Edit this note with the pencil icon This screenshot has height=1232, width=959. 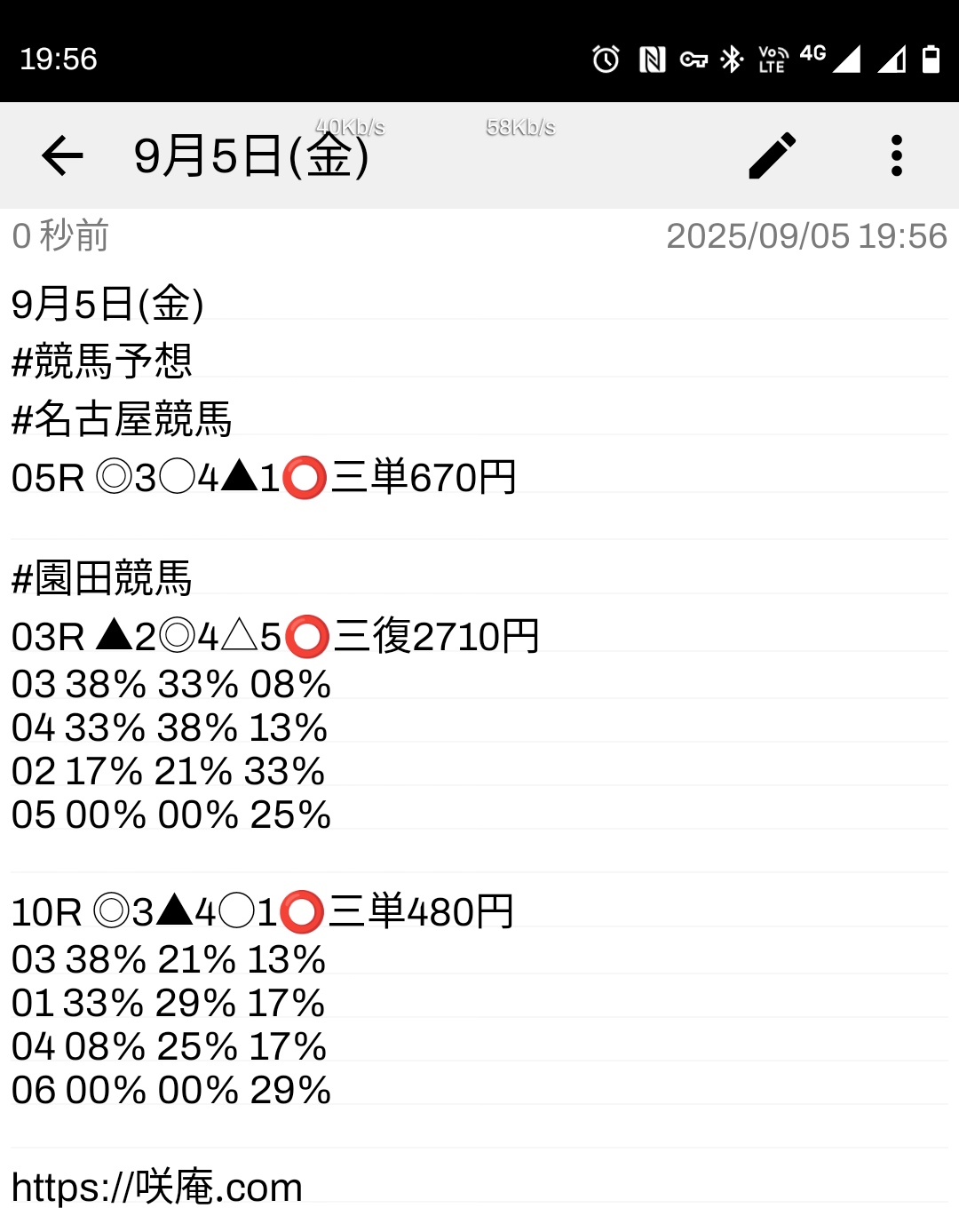(x=772, y=156)
